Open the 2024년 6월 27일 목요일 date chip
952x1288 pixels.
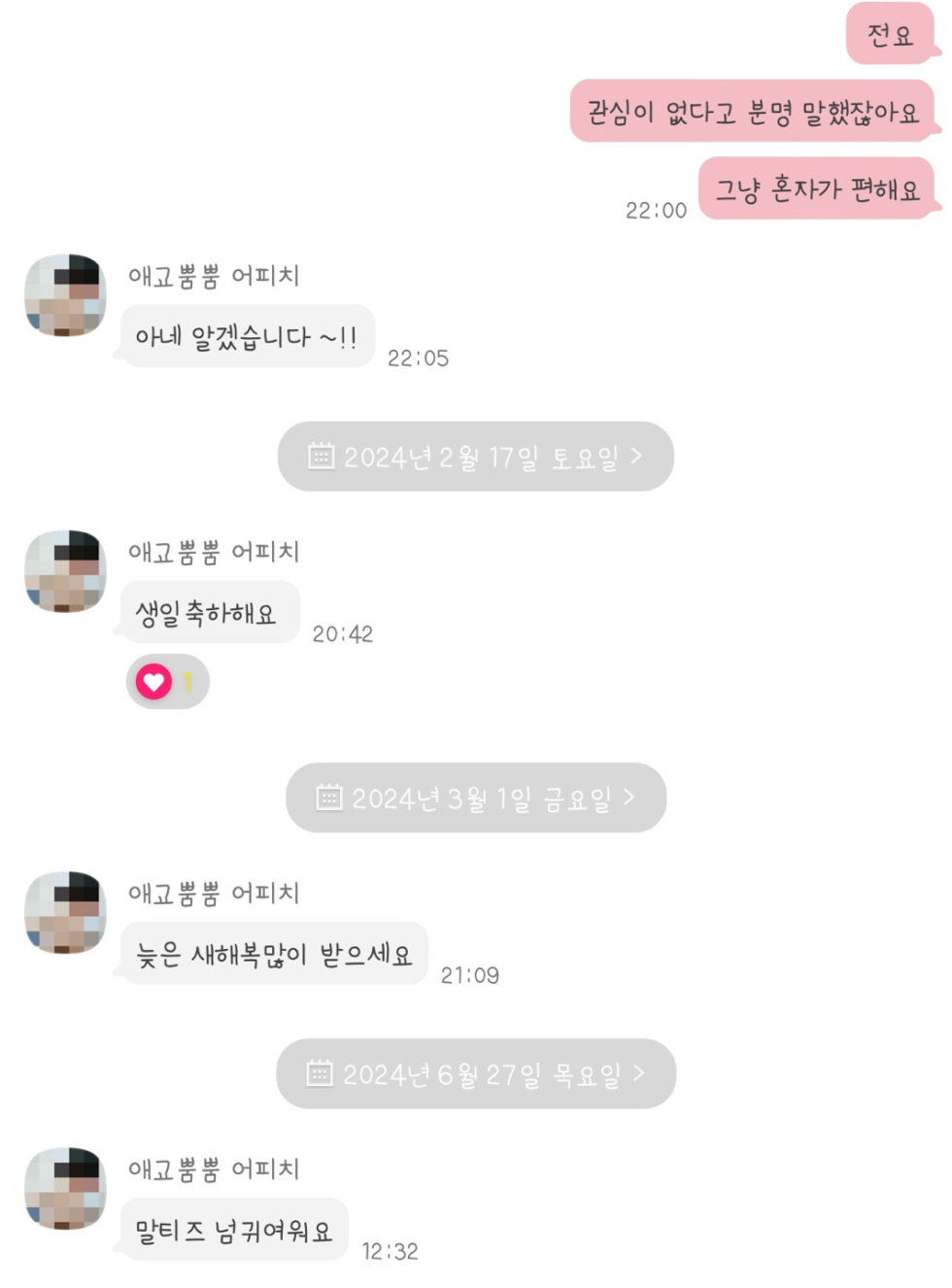475,1073
